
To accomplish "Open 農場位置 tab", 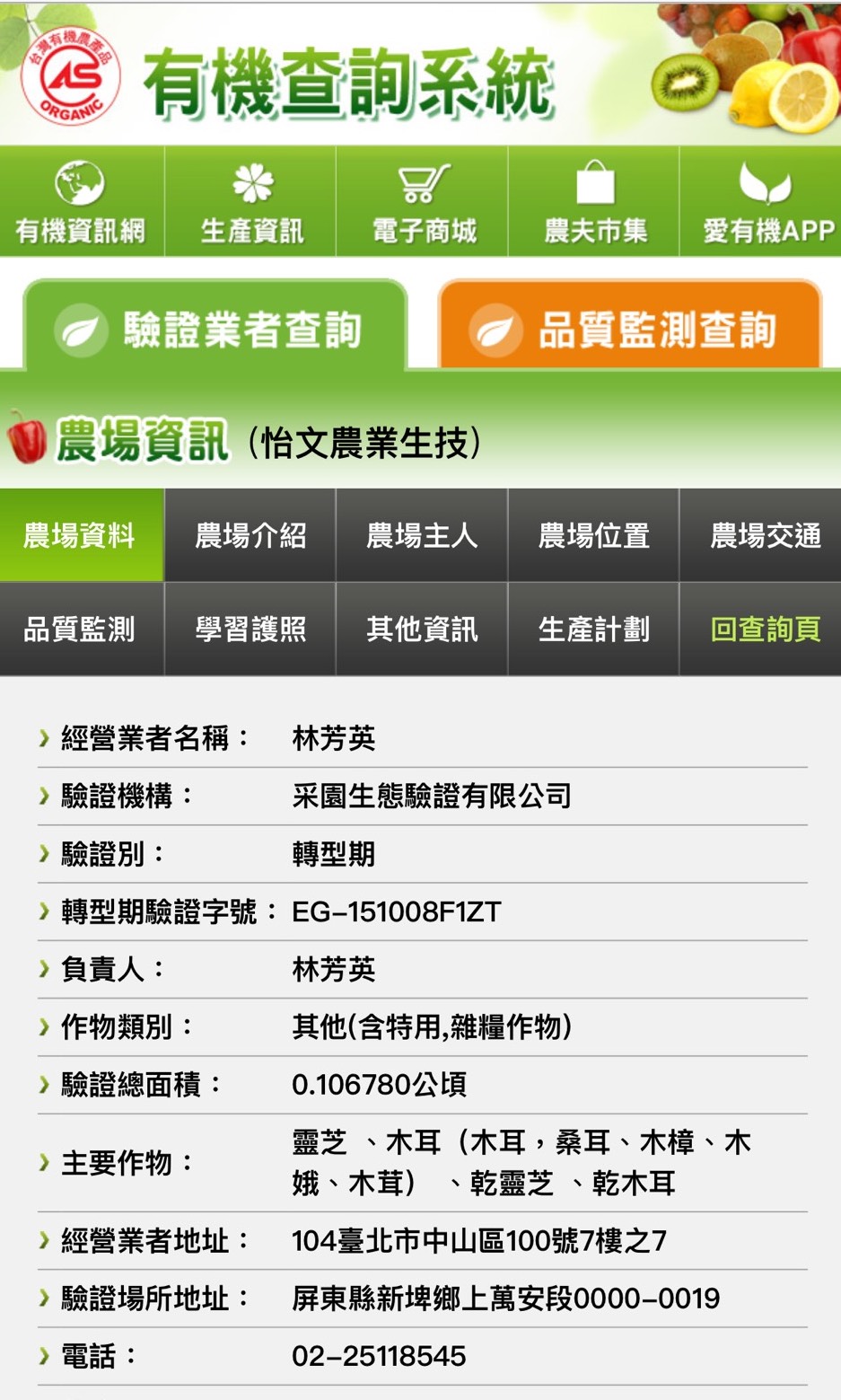I will (x=593, y=536).
